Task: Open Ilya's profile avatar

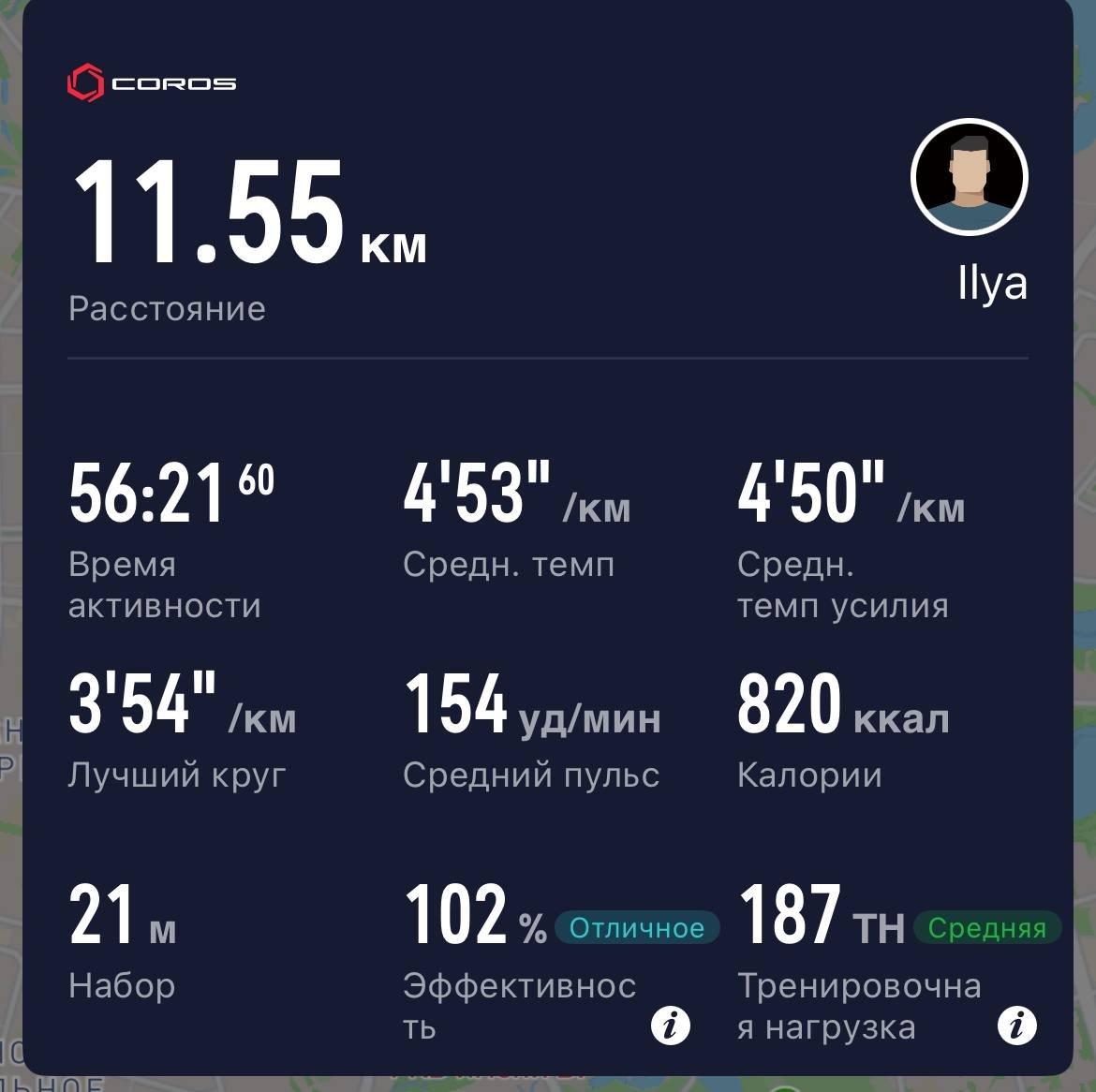Action: [x=970, y=177]
